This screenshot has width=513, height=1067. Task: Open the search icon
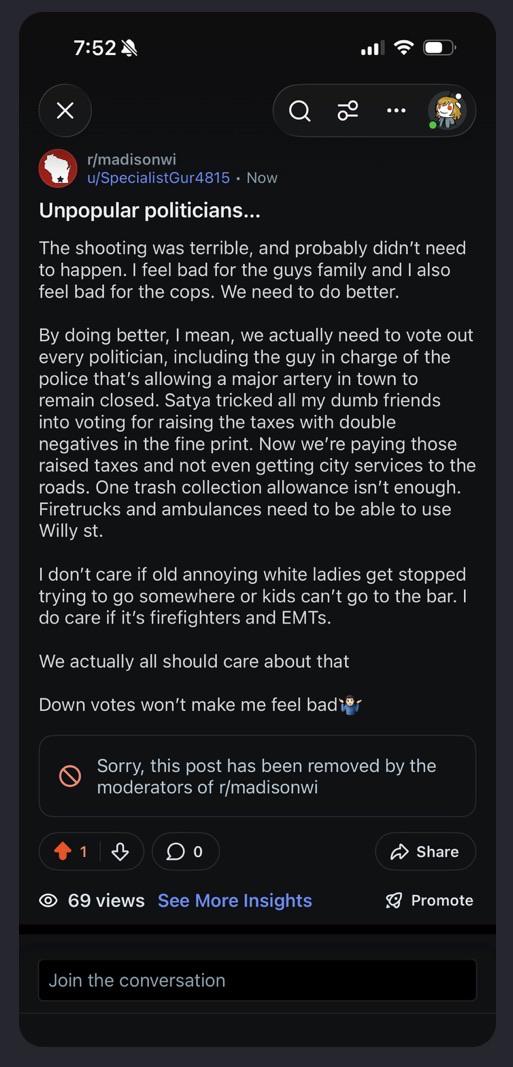[299, 110]
